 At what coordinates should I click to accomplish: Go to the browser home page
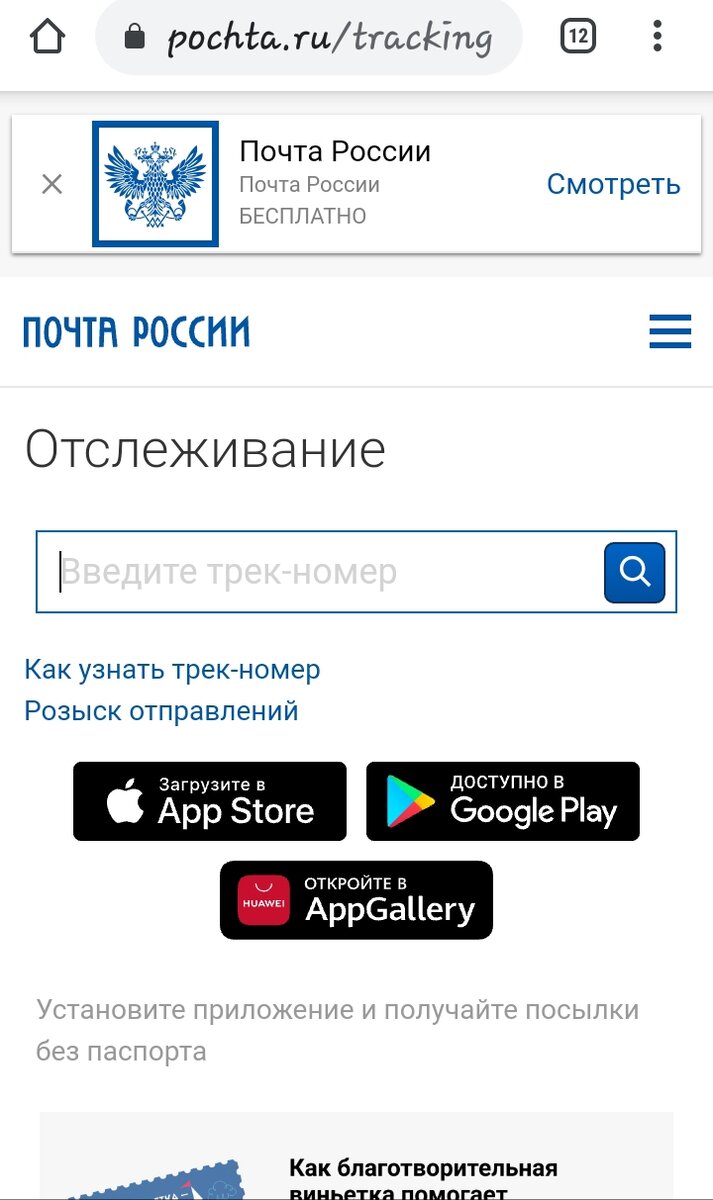point(48,38)
